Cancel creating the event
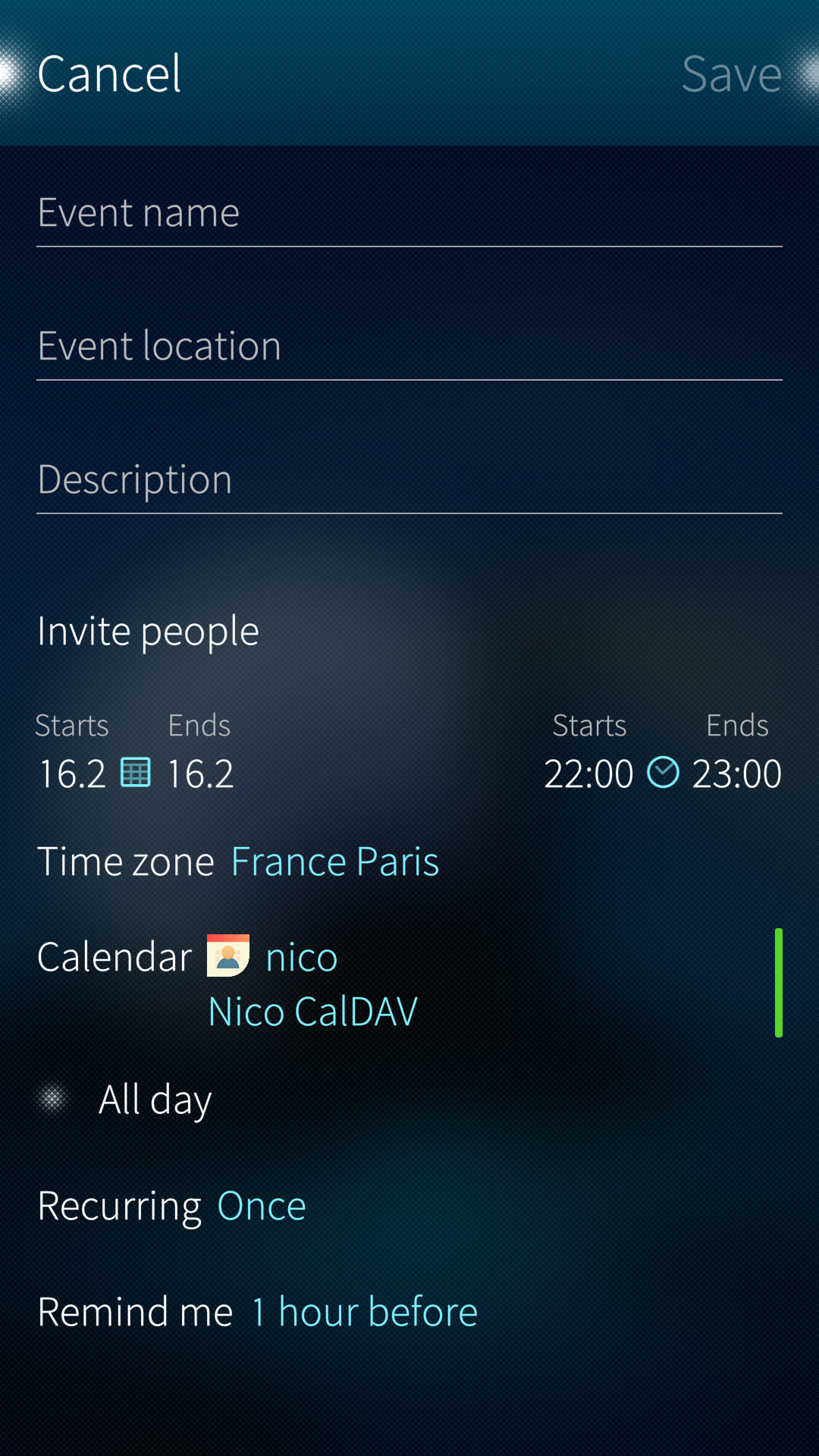 109,74
